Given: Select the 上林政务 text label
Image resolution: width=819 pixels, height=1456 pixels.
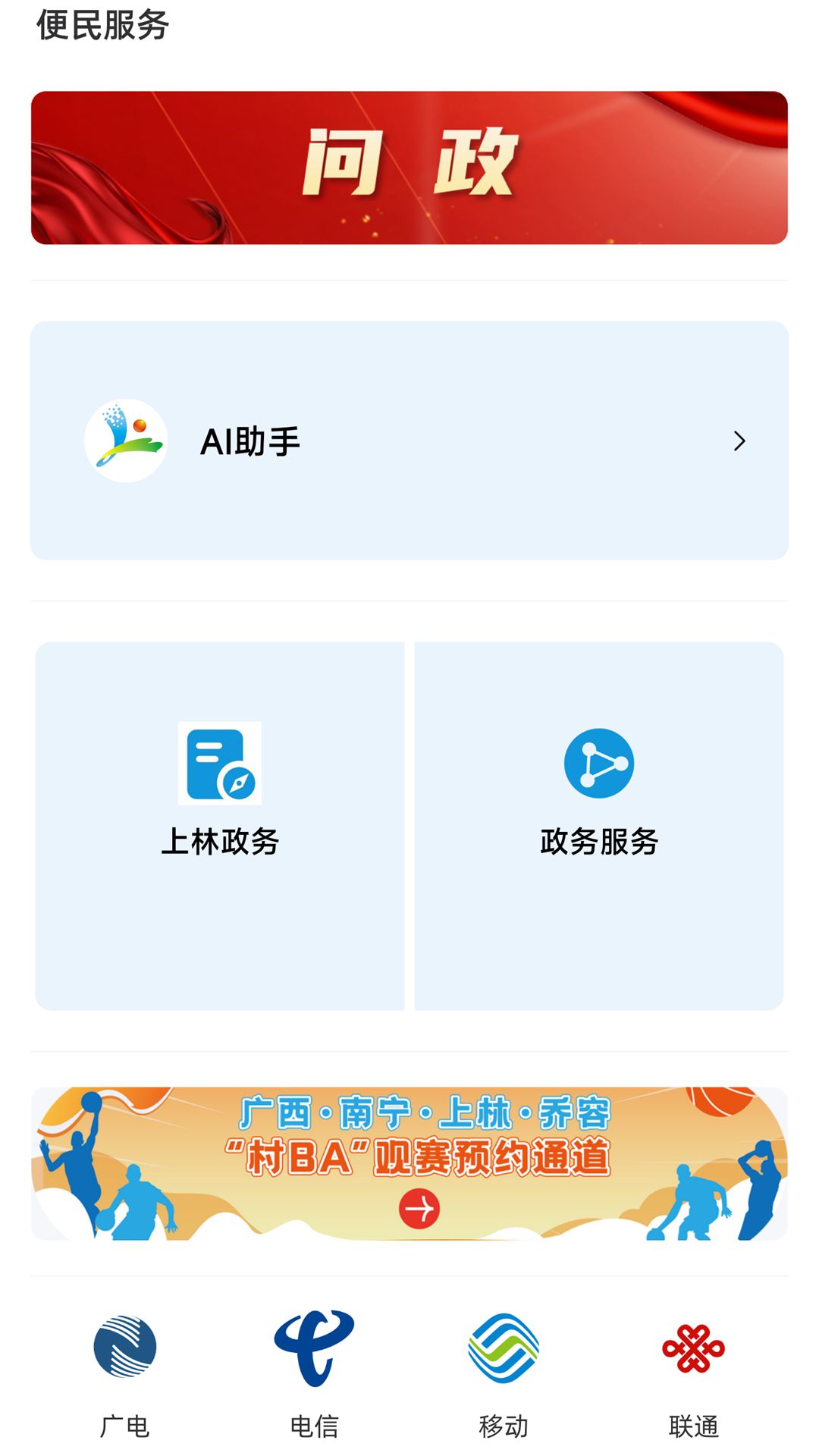Looking at the screenshot, I should click(221, 839).
